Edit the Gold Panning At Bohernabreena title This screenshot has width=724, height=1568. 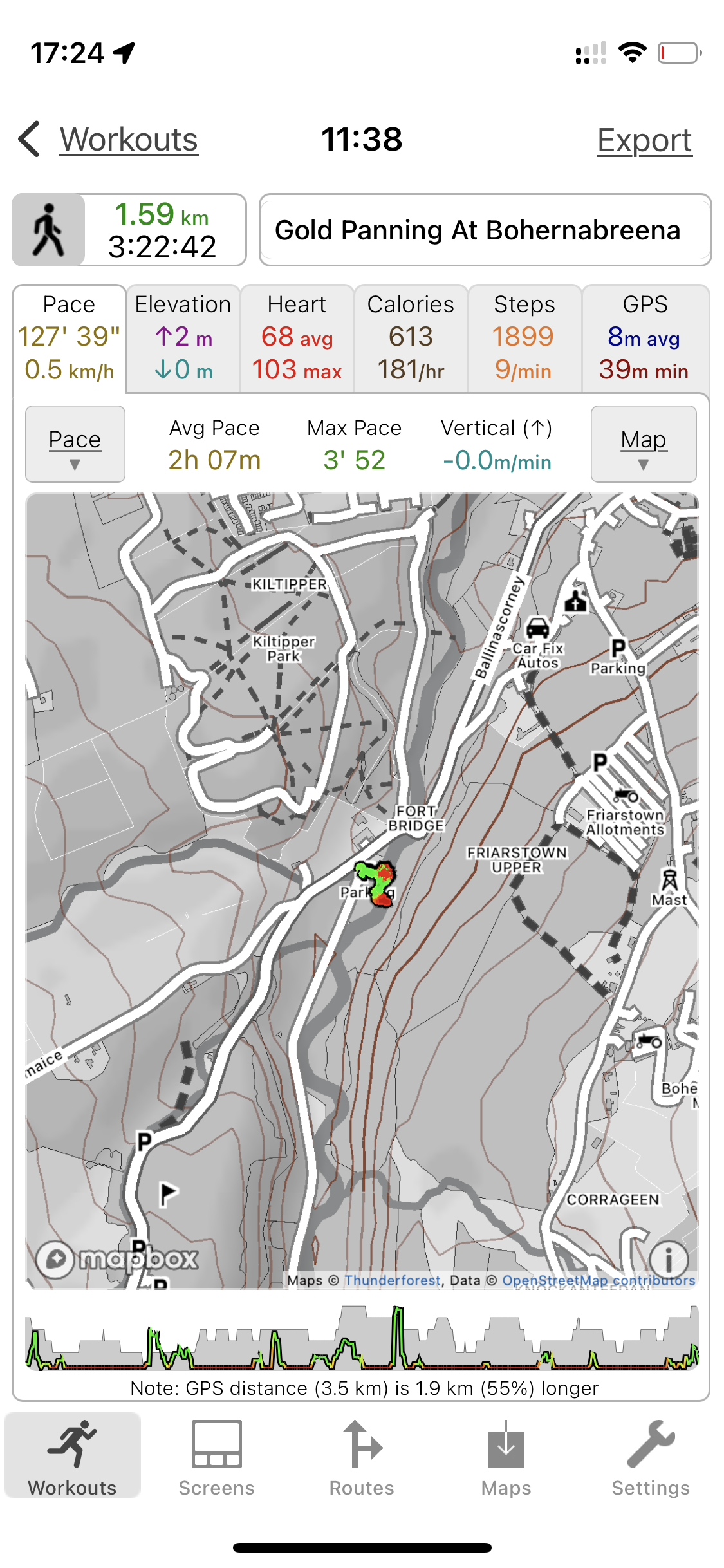485,230
